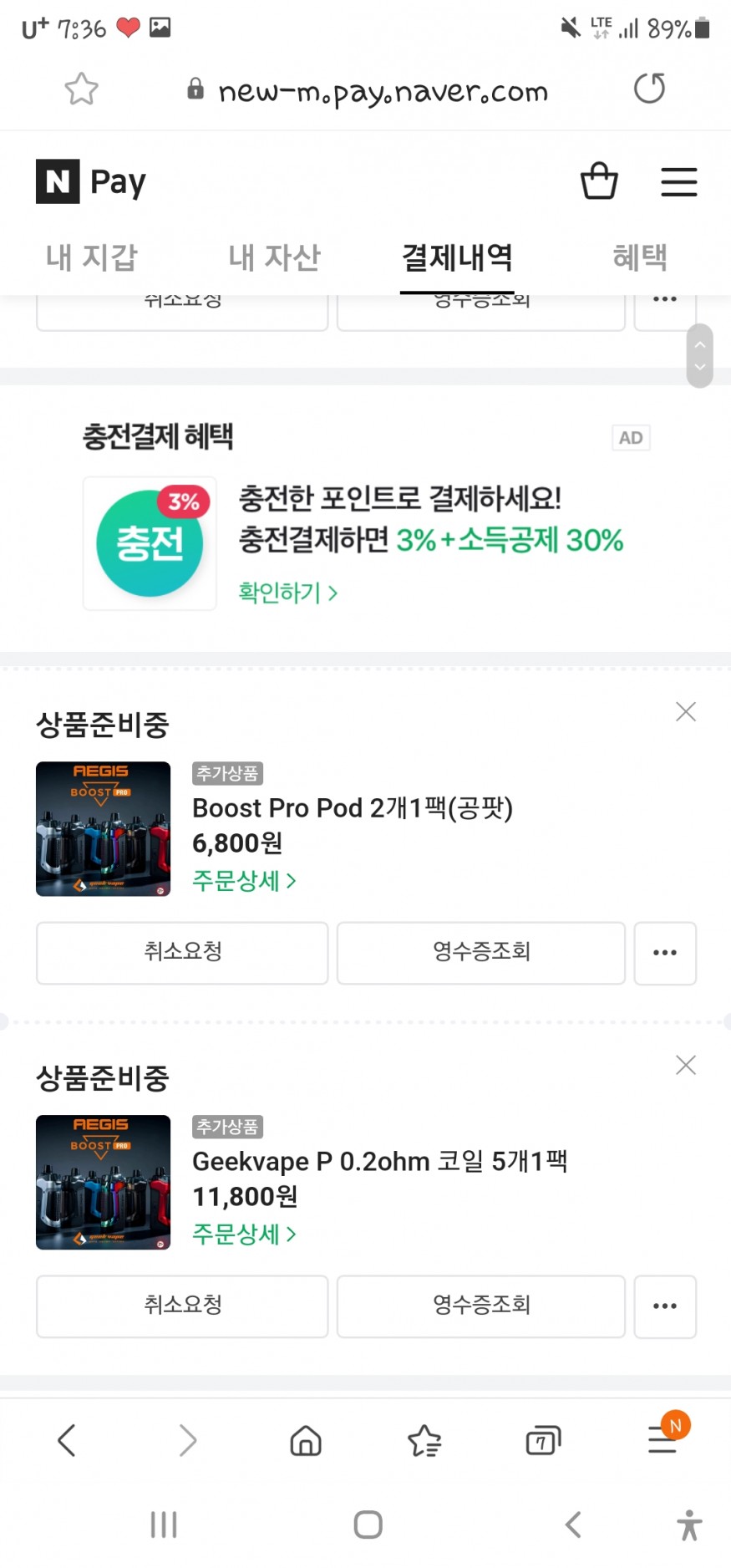Request cancellation for Boost Pro Pod order

[182, 952]
